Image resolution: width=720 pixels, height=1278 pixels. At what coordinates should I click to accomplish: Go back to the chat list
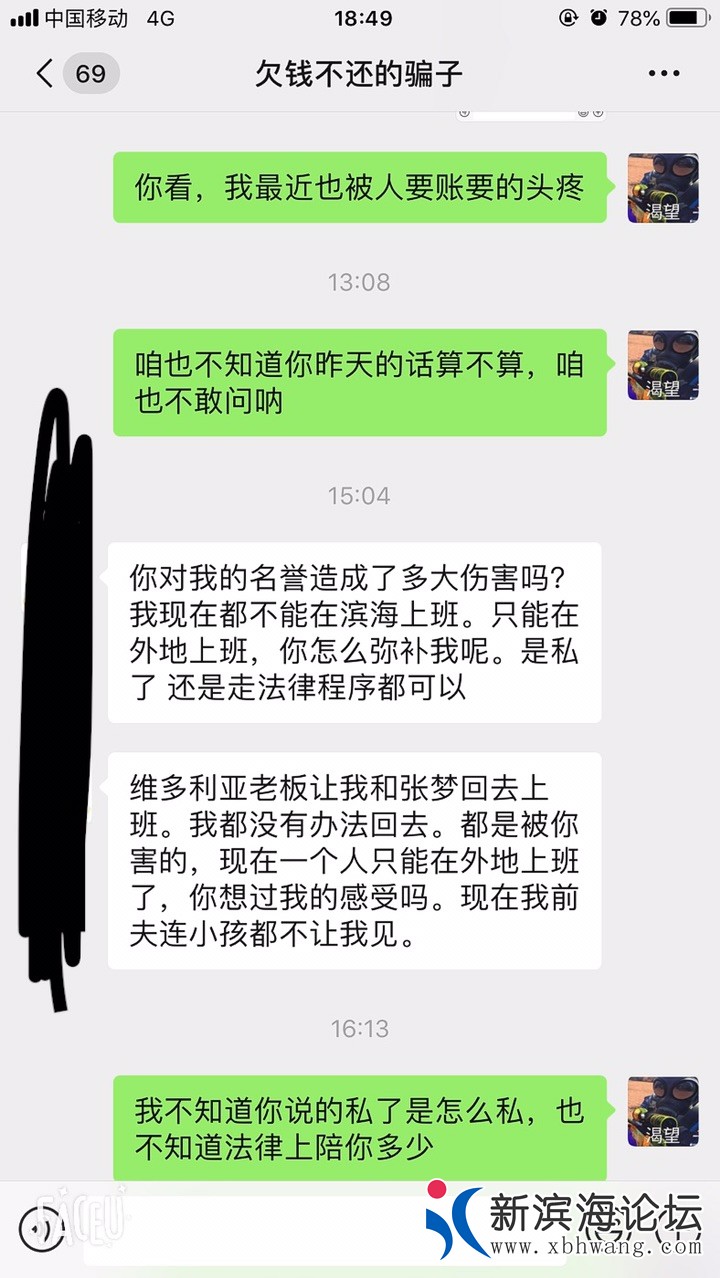pyautogui.click(x=45, y=74)
